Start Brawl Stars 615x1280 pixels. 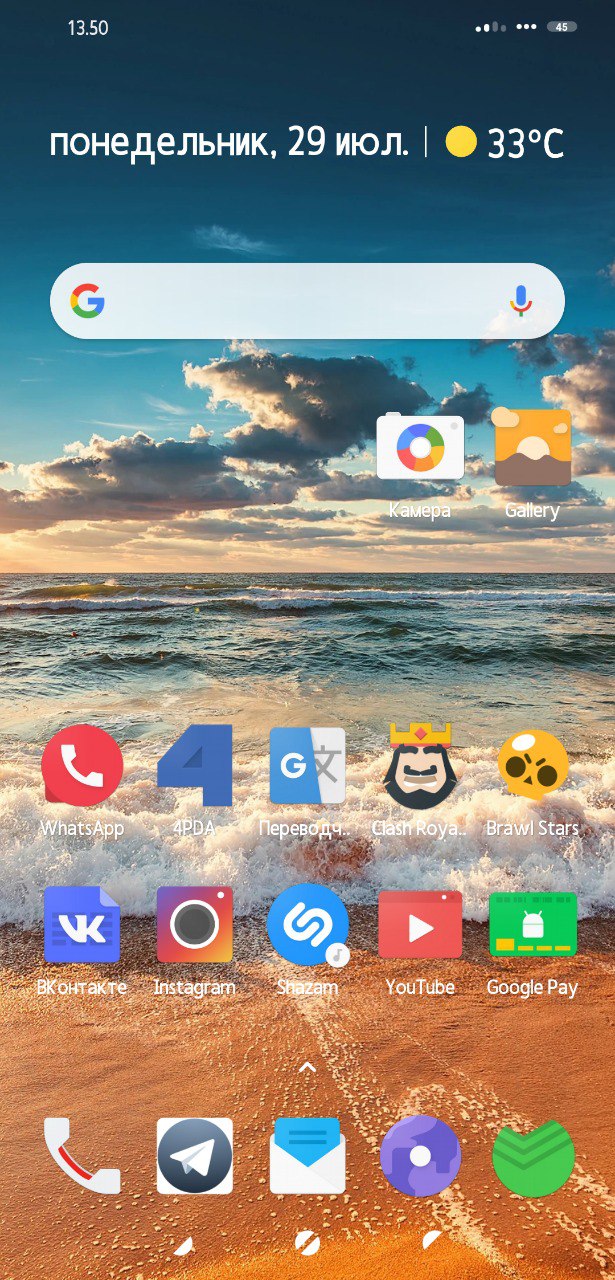pyautogui.click(x=532, y=767)
